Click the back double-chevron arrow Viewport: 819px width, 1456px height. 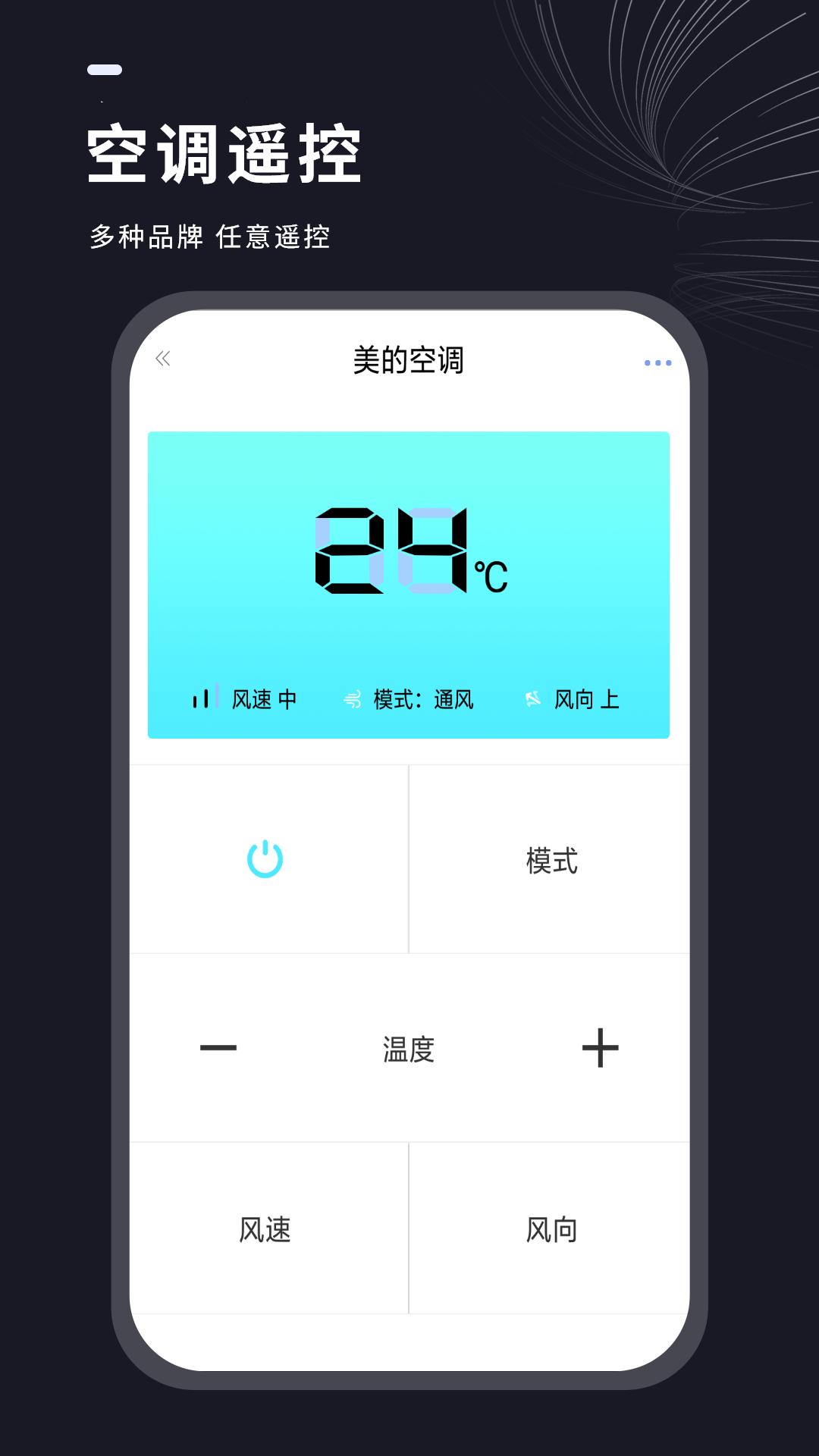pos(162,359)
